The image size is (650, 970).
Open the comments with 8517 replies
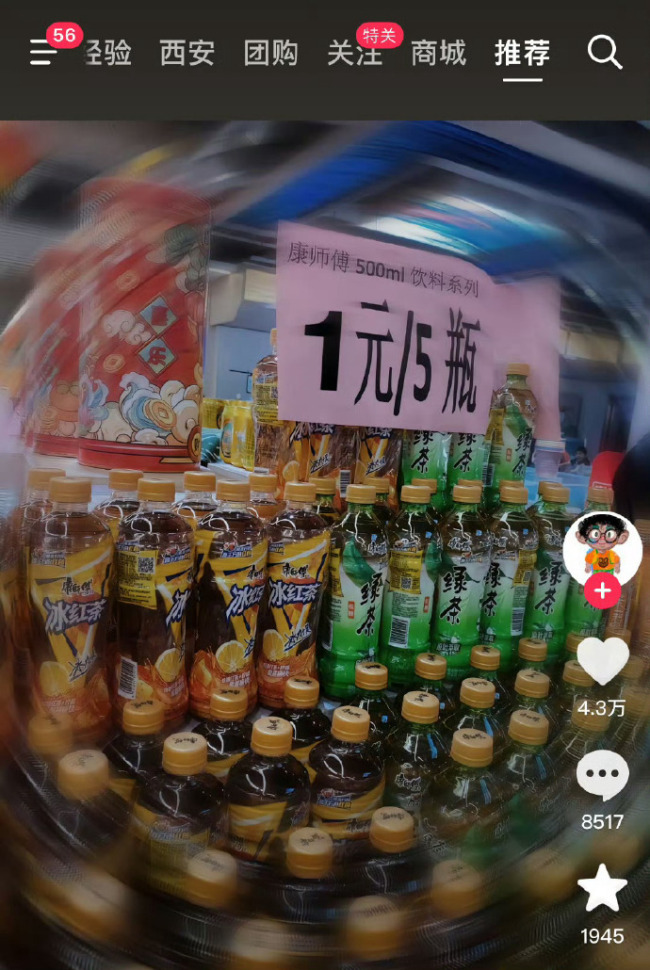(603, 776)
